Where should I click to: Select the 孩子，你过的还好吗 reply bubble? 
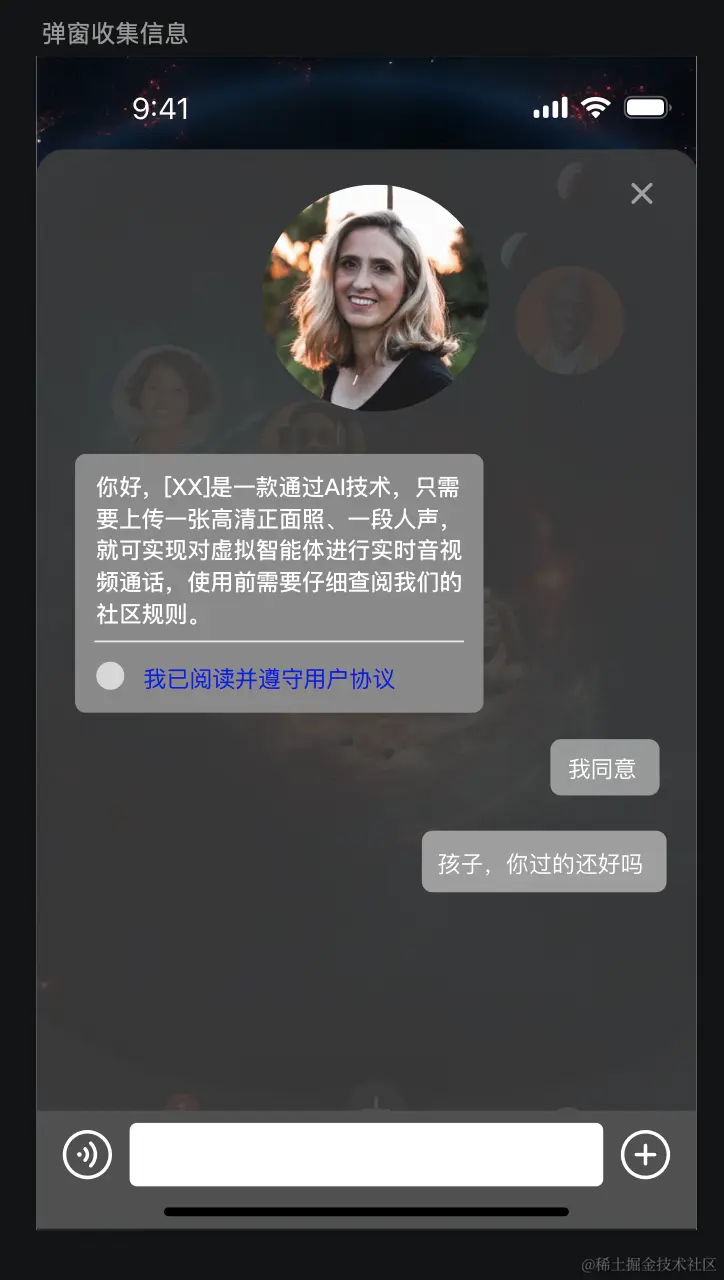[543, 862]
